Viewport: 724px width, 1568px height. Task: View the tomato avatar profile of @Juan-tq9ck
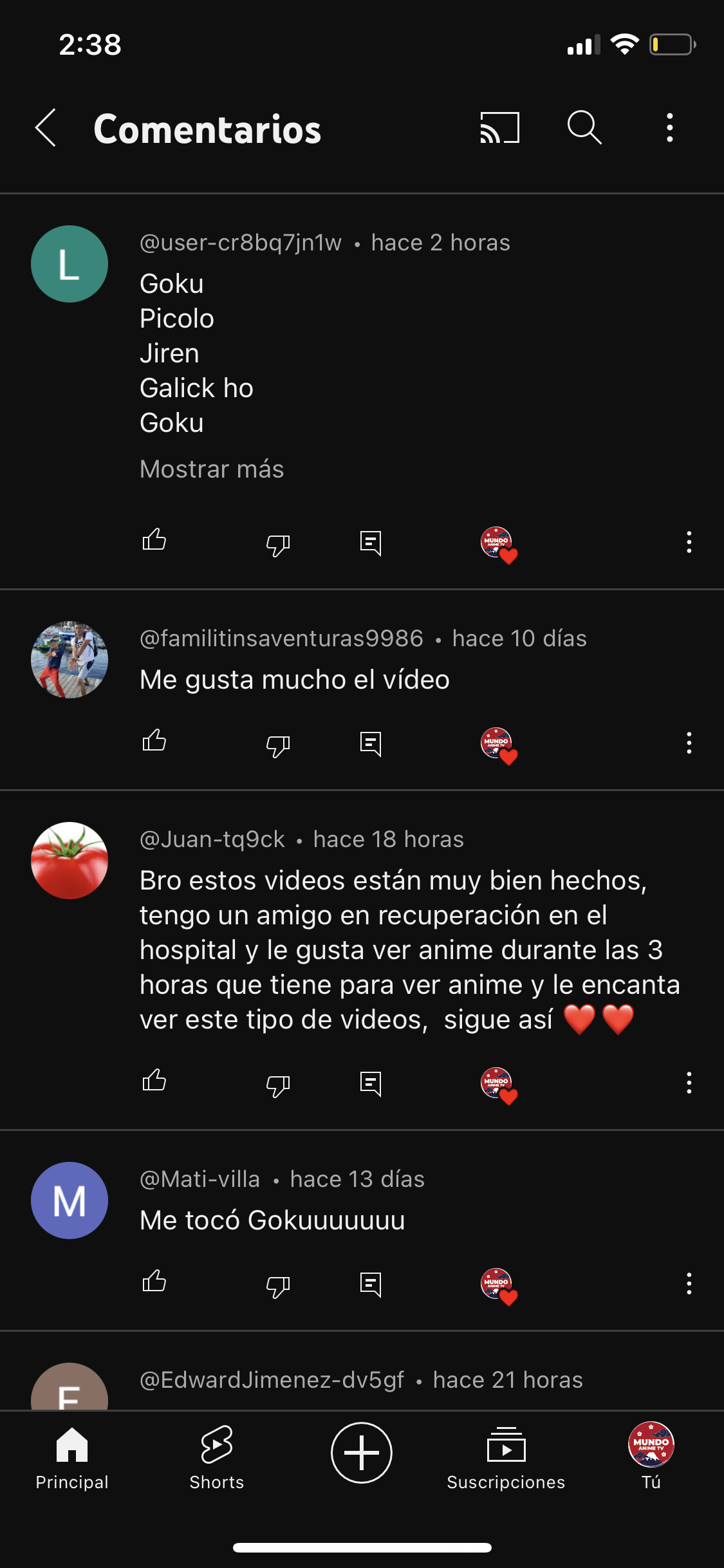[70, 861]
